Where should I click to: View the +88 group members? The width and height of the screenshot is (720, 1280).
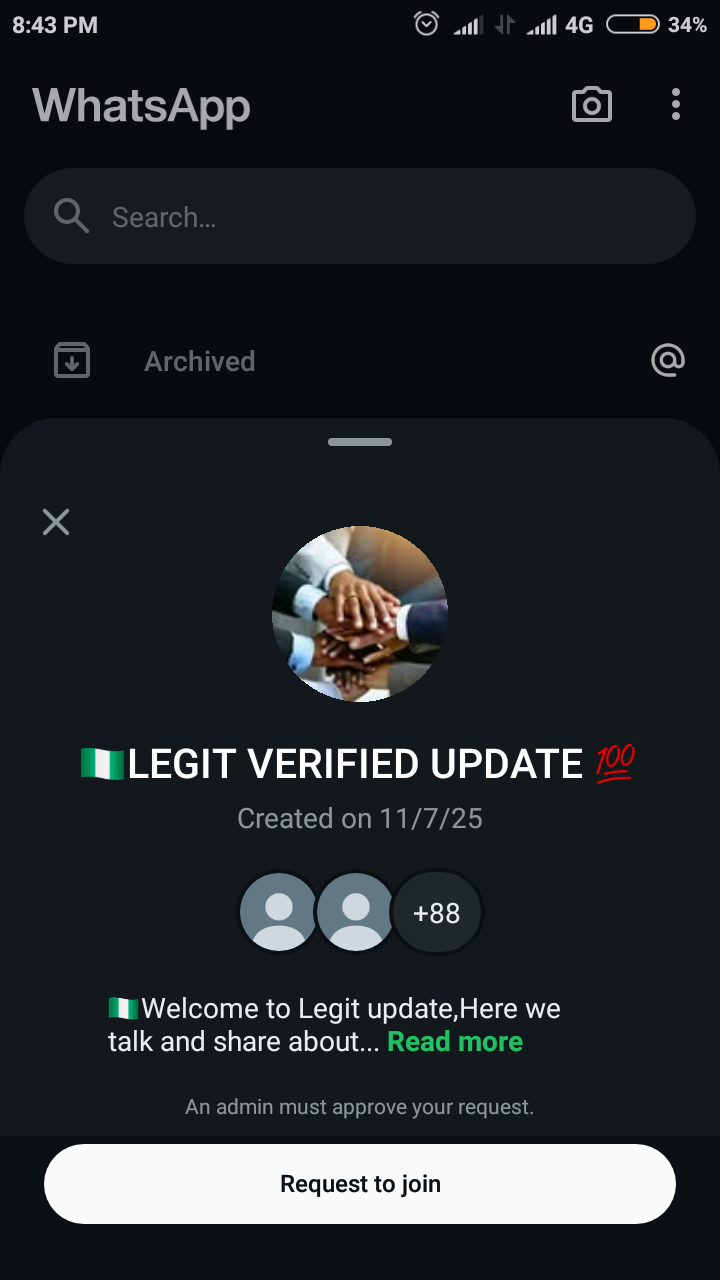click(x=436, y=913)
